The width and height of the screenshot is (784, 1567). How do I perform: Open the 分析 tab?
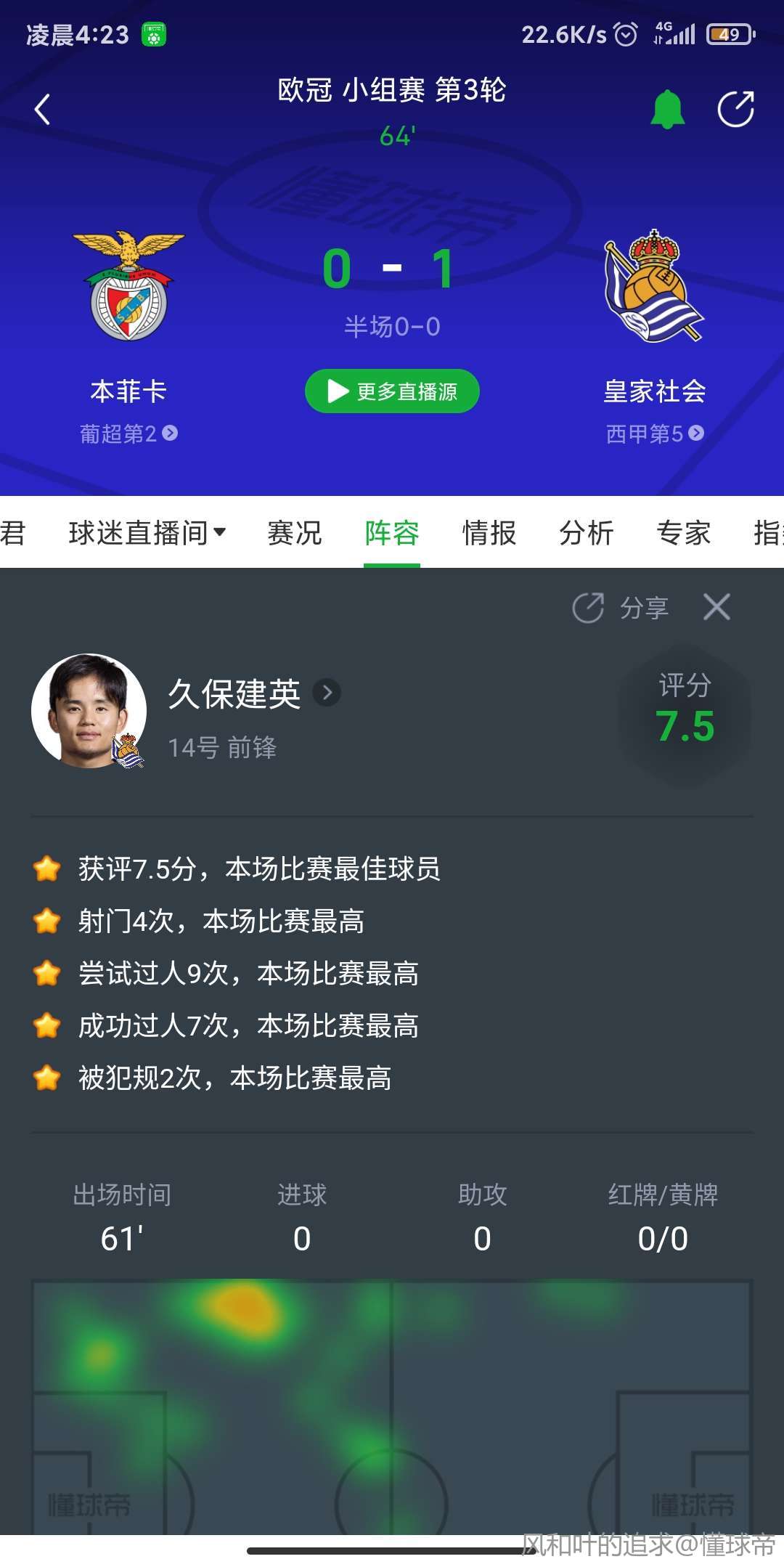pos(587,533)
